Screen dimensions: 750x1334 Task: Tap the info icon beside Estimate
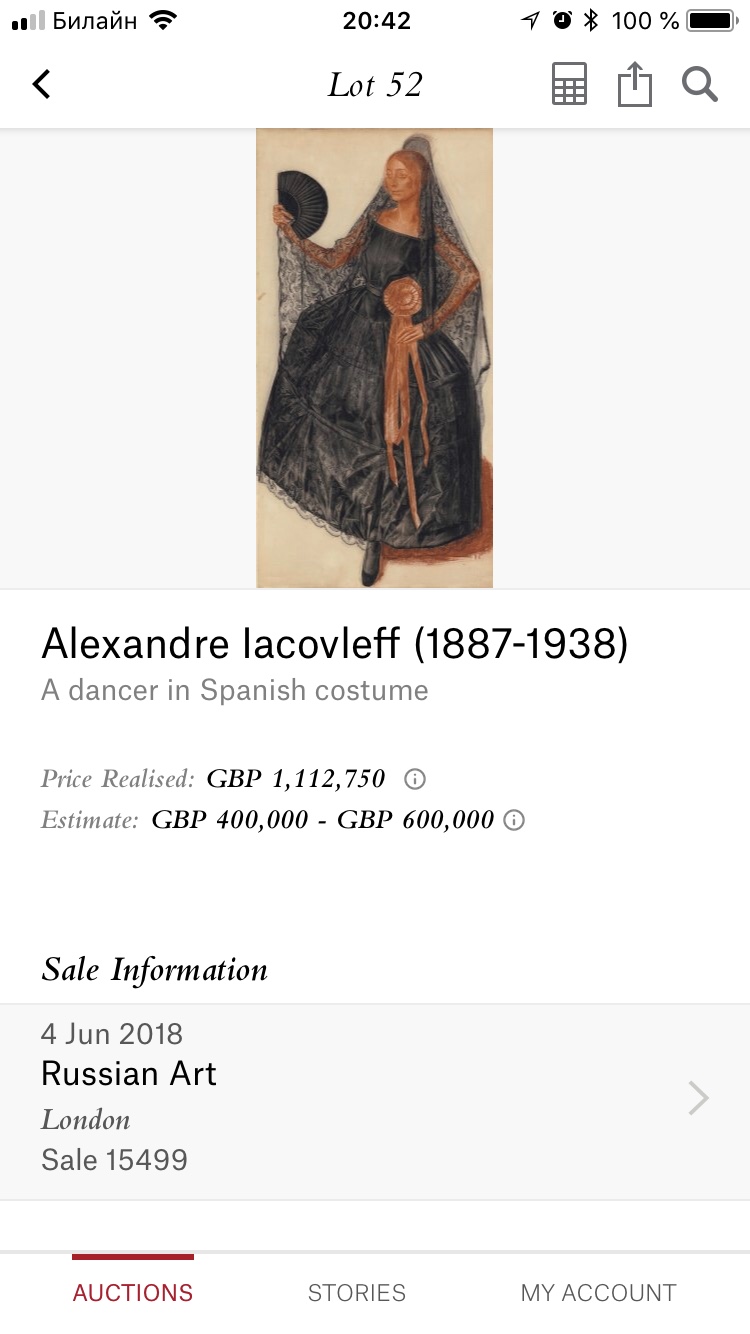pos(514,821)
